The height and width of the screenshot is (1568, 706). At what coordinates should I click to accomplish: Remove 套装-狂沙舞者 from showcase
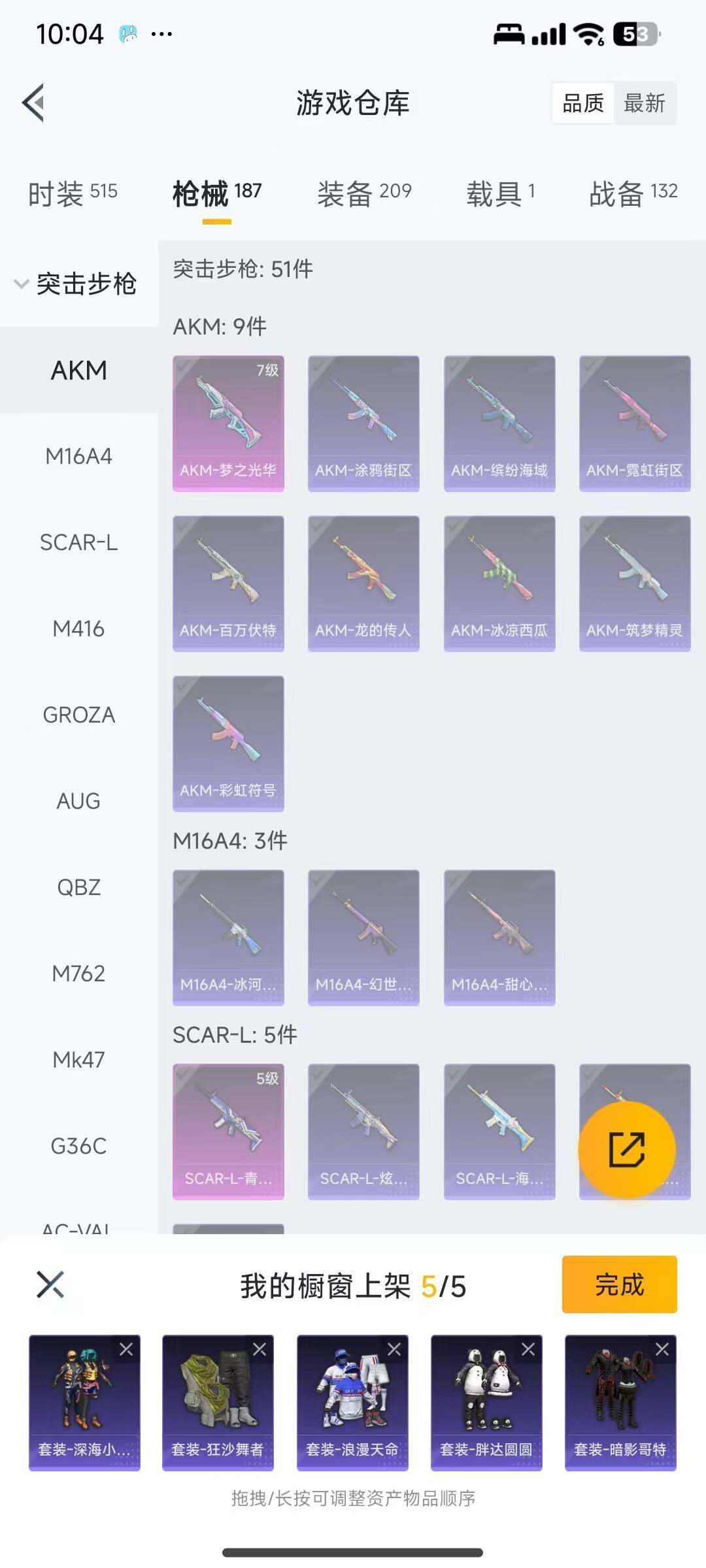point(260,1349)
